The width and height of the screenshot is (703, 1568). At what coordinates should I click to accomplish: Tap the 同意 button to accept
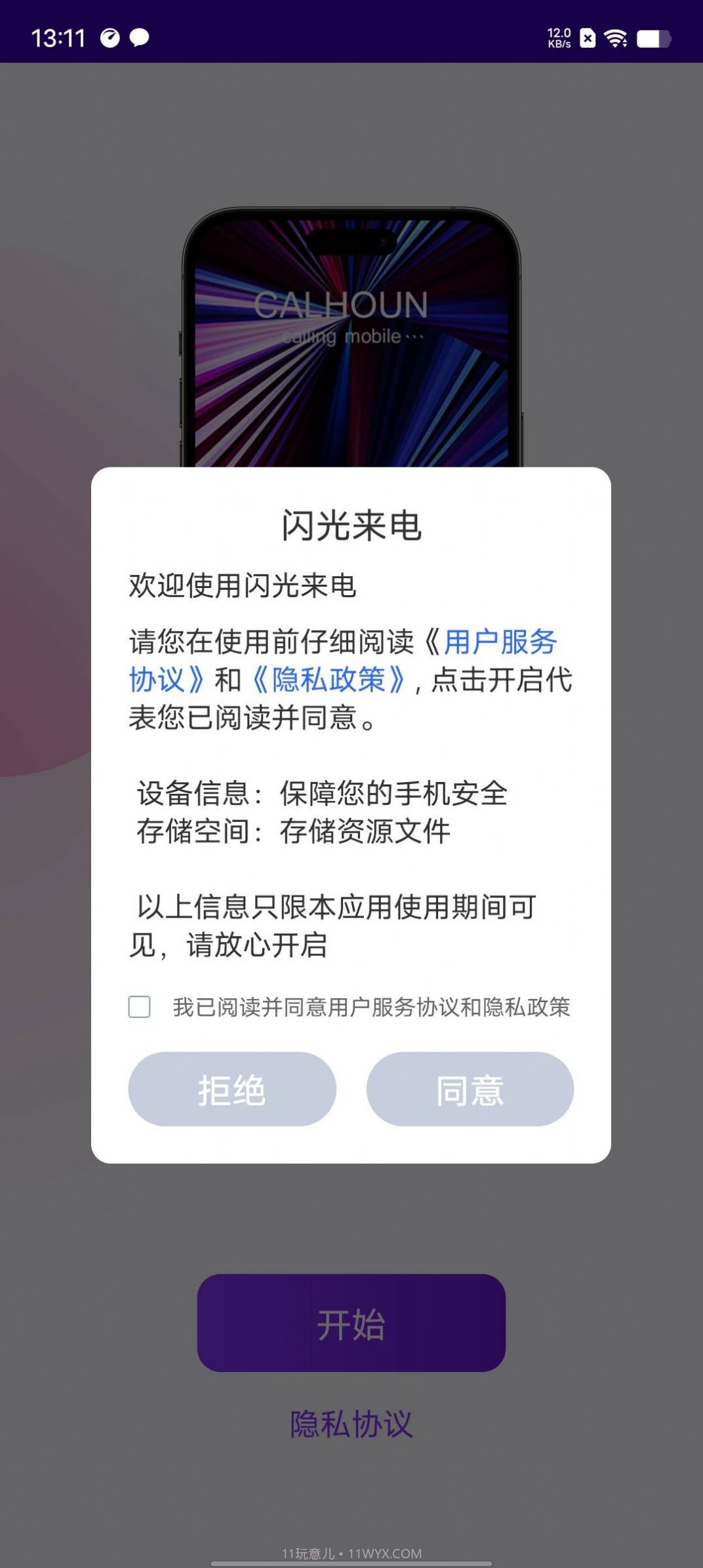tap(472, 1088)
